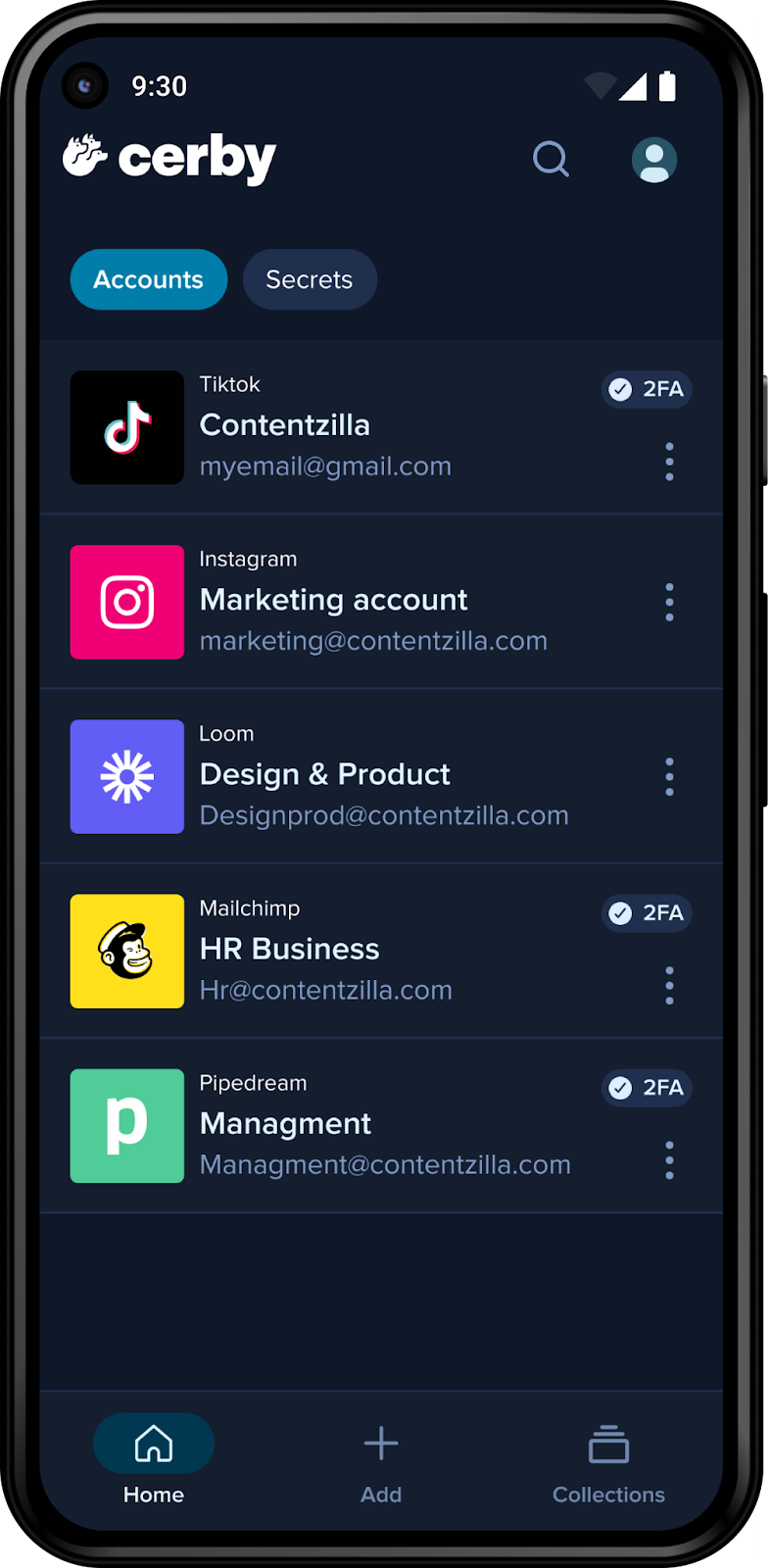Open the Mailchimp HR Business account
The image size is (768, 1568).
[381, 951]
